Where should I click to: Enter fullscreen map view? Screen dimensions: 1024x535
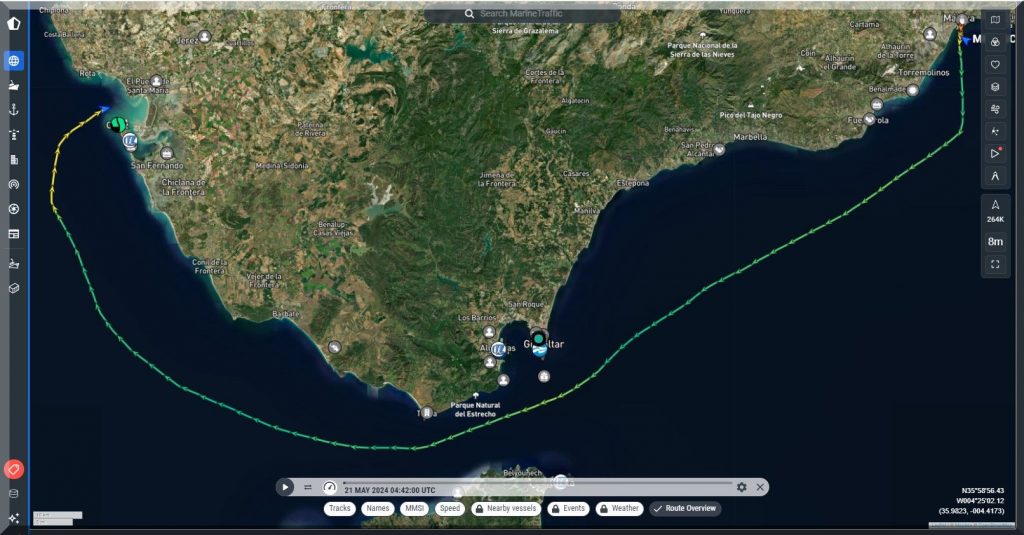tap(995, 264)
